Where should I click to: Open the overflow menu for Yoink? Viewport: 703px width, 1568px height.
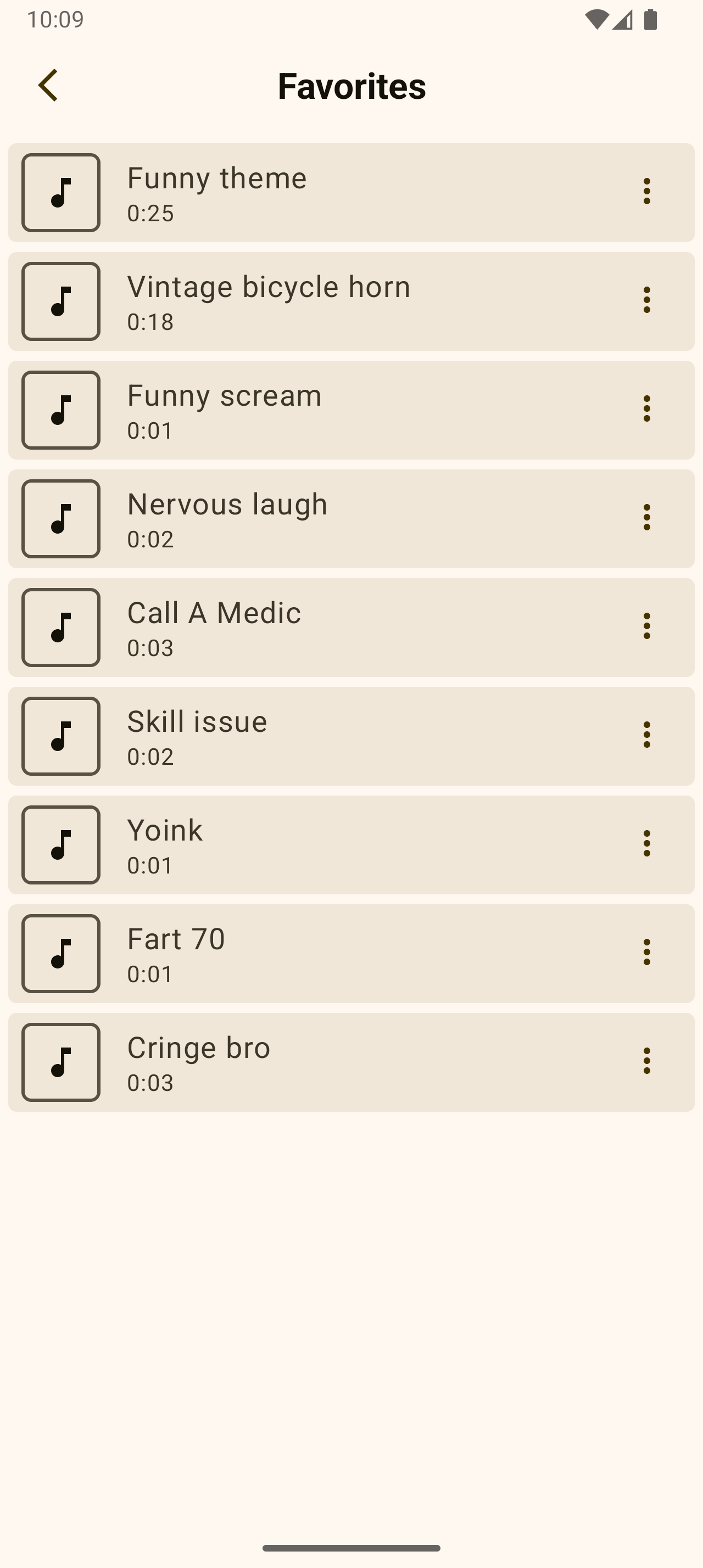pos(646,844)
